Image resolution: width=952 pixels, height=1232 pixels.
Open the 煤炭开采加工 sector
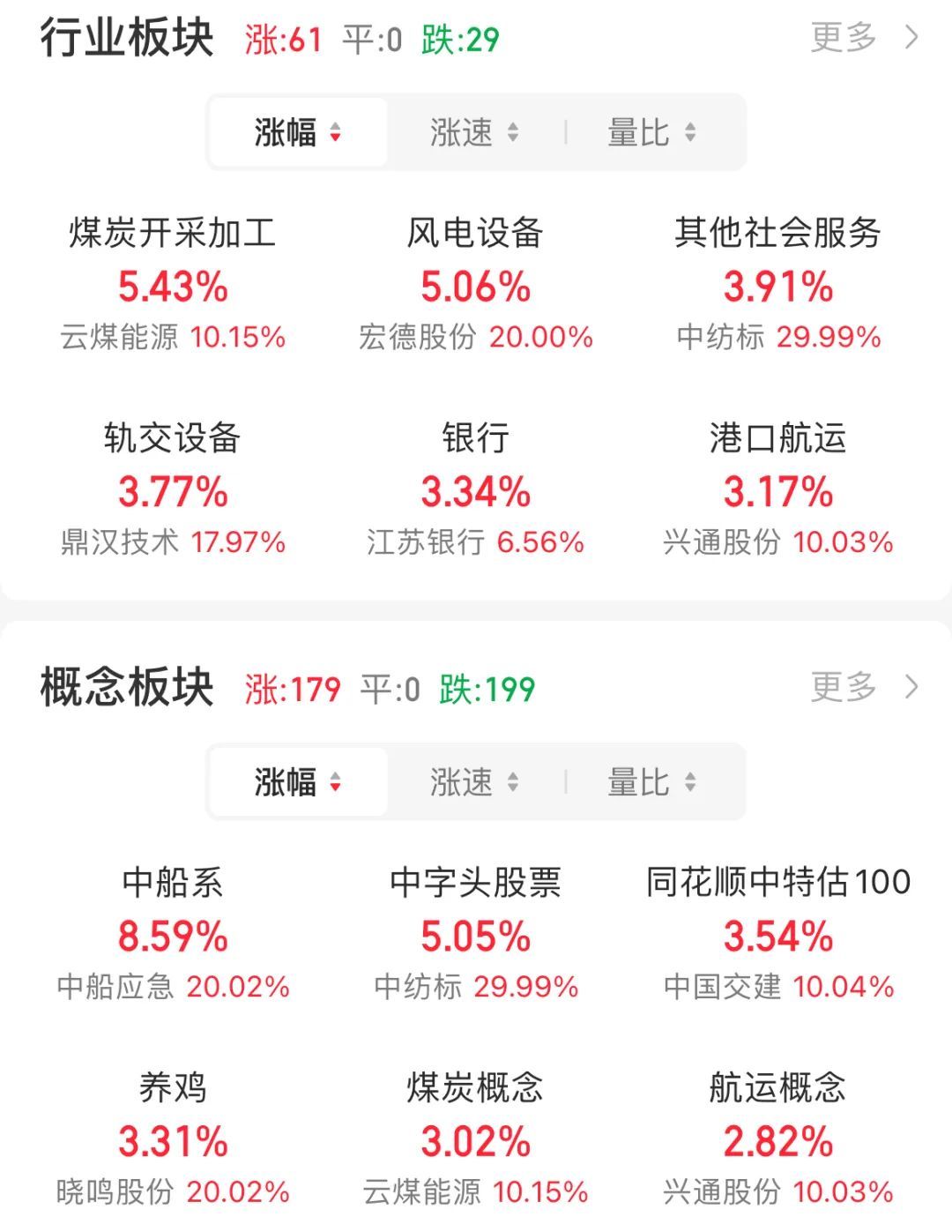[173, 284]
